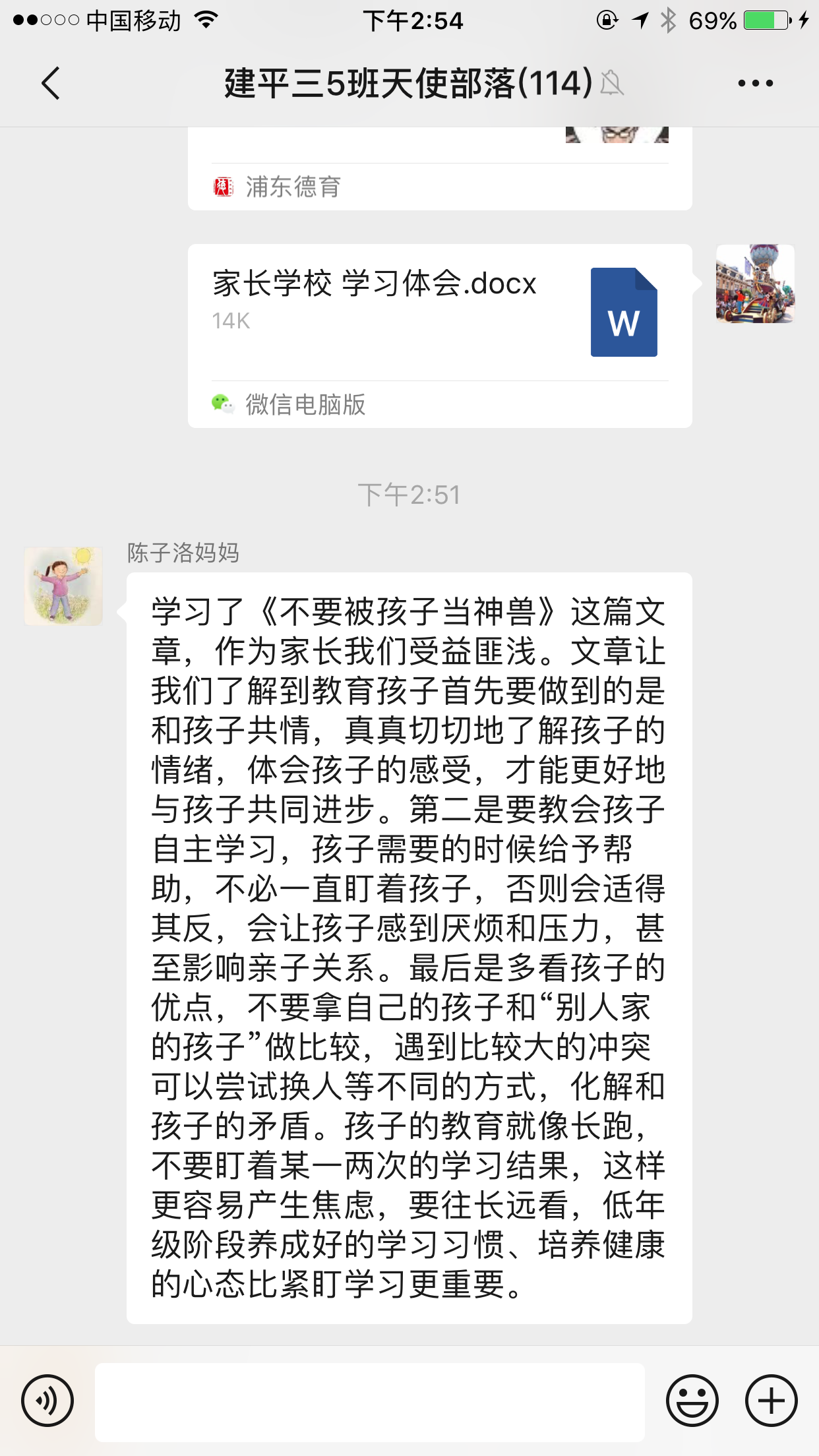View the sender's avatar beside the docx file

point(755,284)
